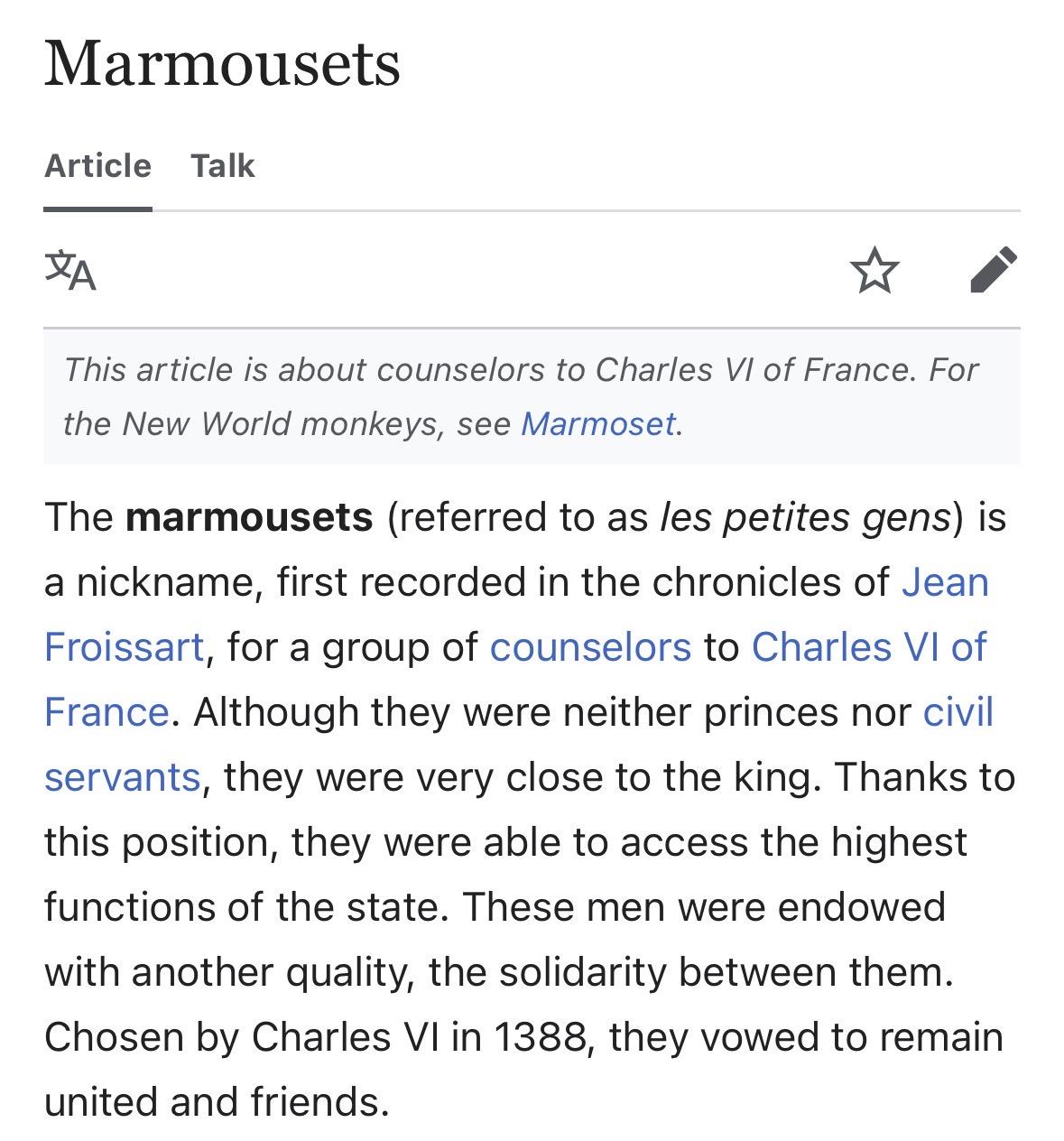Switch to the Talk tab
The height and width of the screenshot is (1141, 1064).
(x=223, y=166)
